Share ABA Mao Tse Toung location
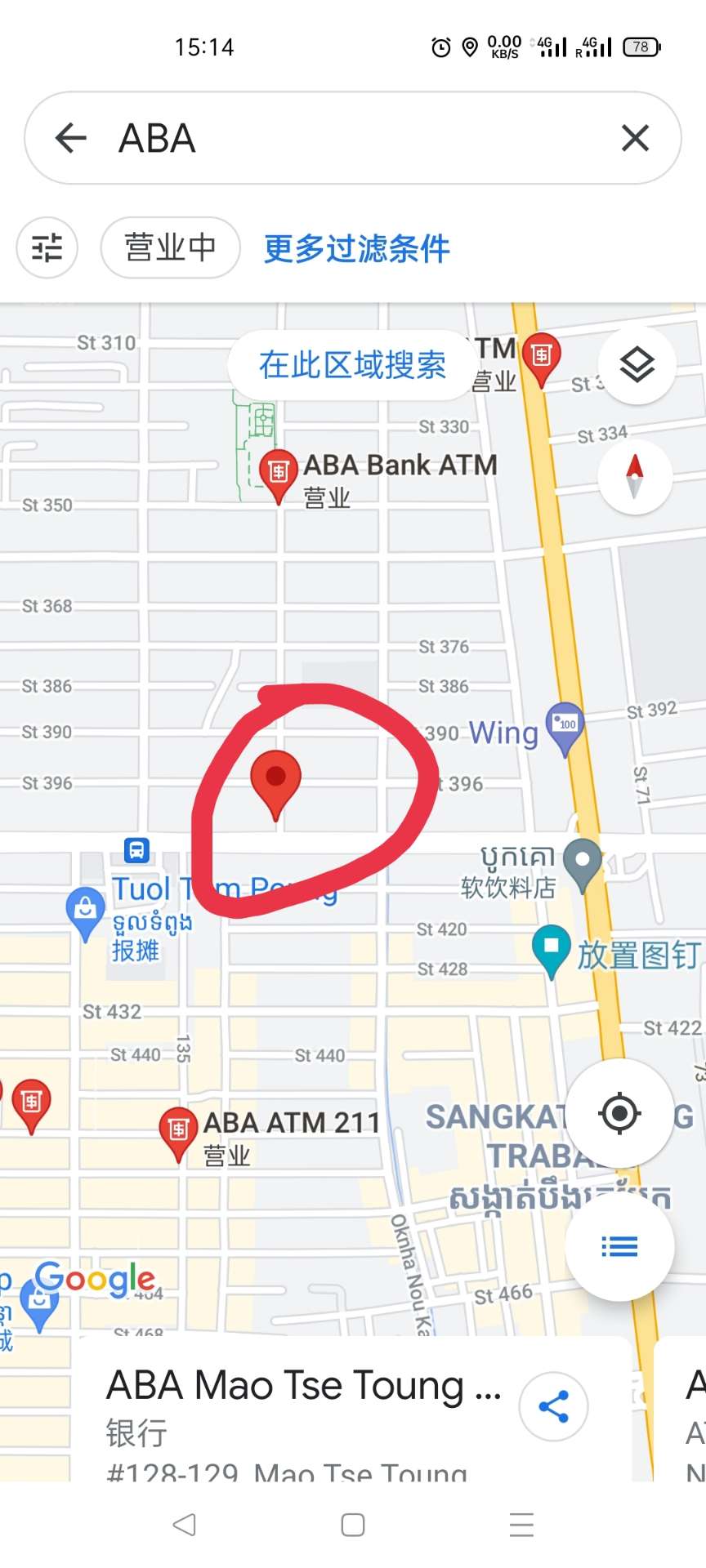Screen dimensions: 706x1568 click(553, 1407)
